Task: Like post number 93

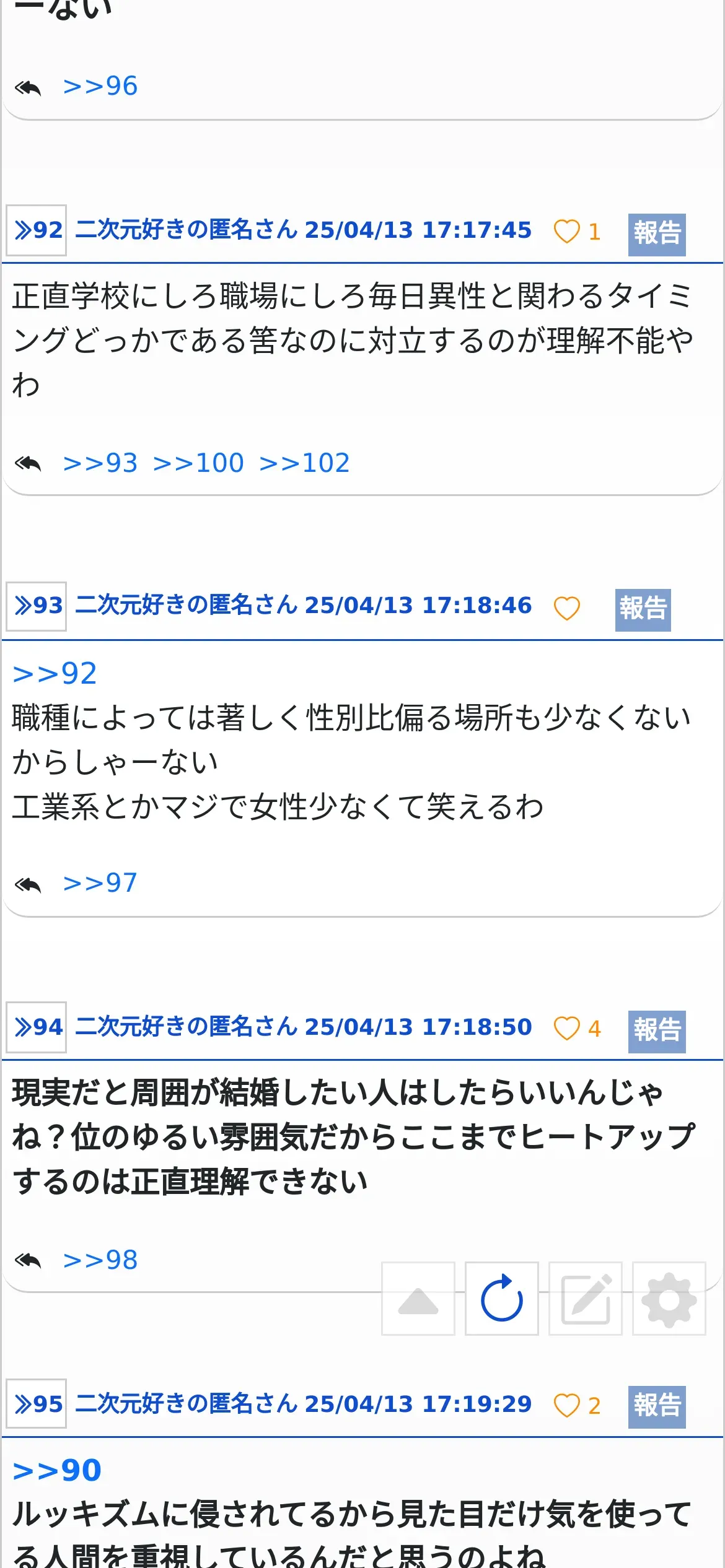Action: pyautogui.click(x=566, y=608)
